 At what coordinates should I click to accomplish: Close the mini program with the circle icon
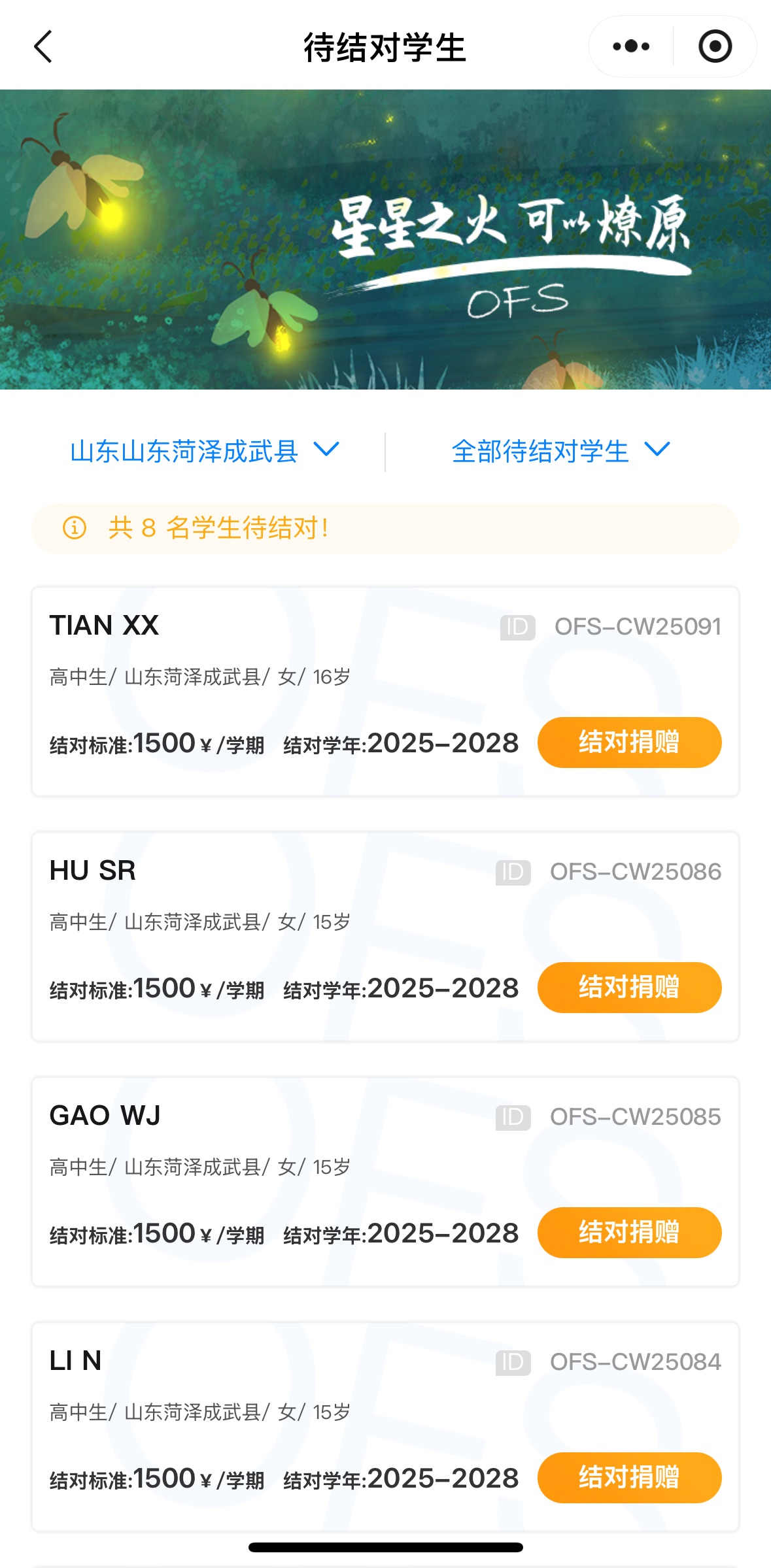click(x=715, y=47)
